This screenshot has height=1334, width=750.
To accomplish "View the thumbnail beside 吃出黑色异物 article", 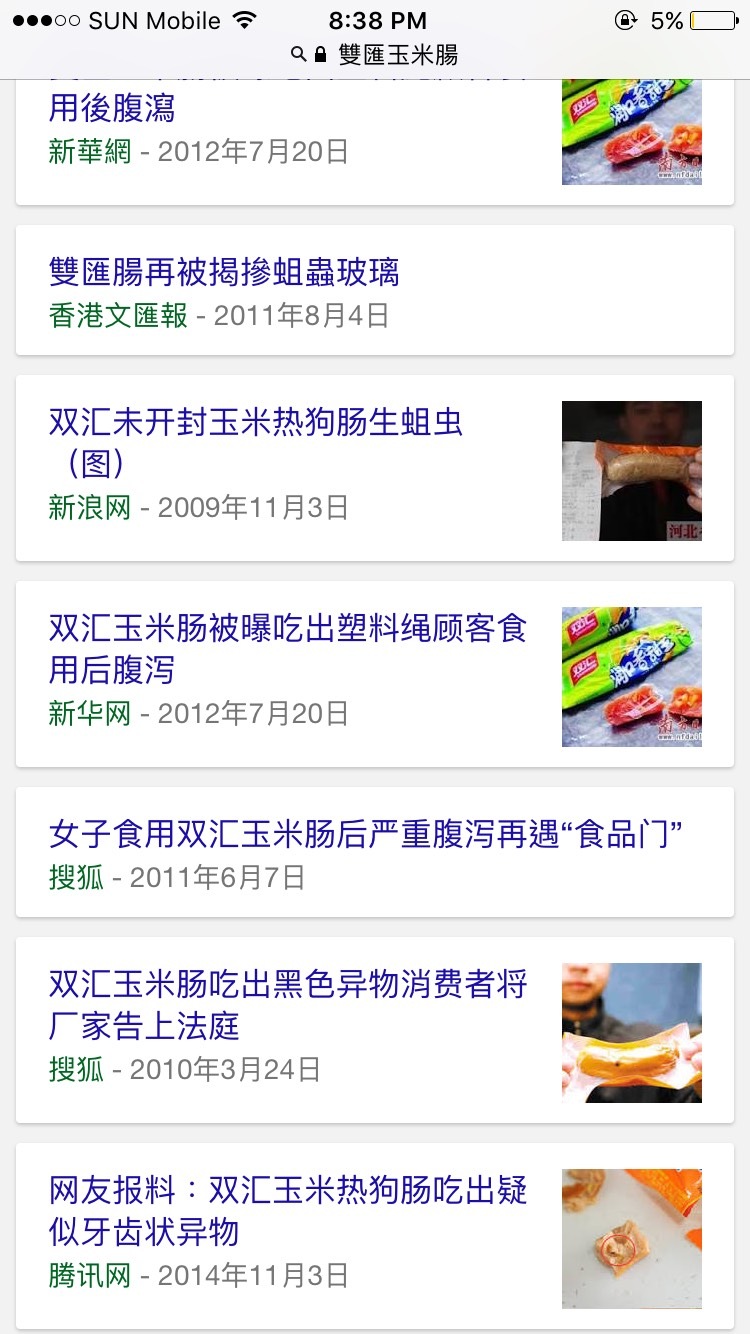I will 632,1033.
